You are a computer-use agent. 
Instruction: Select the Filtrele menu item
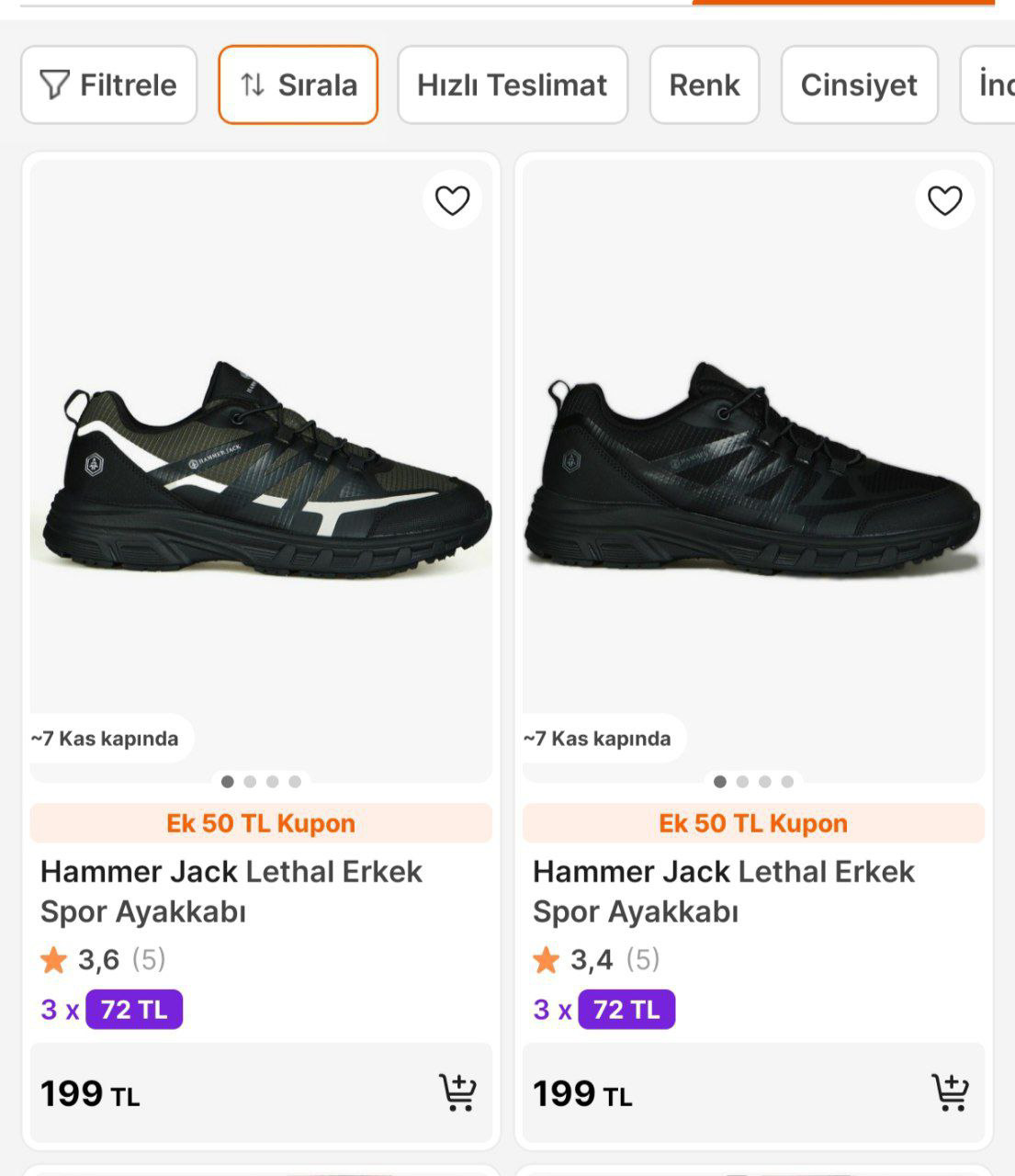click(x=107, y=85)
